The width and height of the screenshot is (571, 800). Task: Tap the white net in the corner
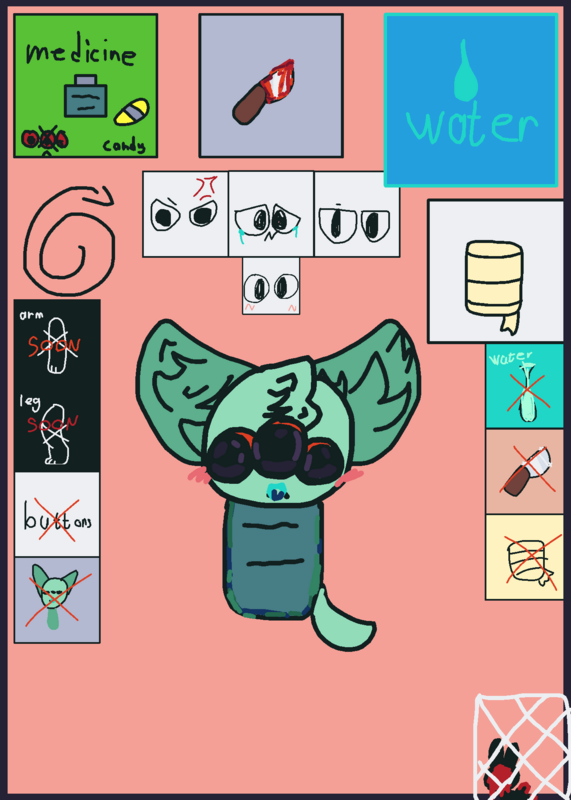pyautogui.click(x=523, y=746)
